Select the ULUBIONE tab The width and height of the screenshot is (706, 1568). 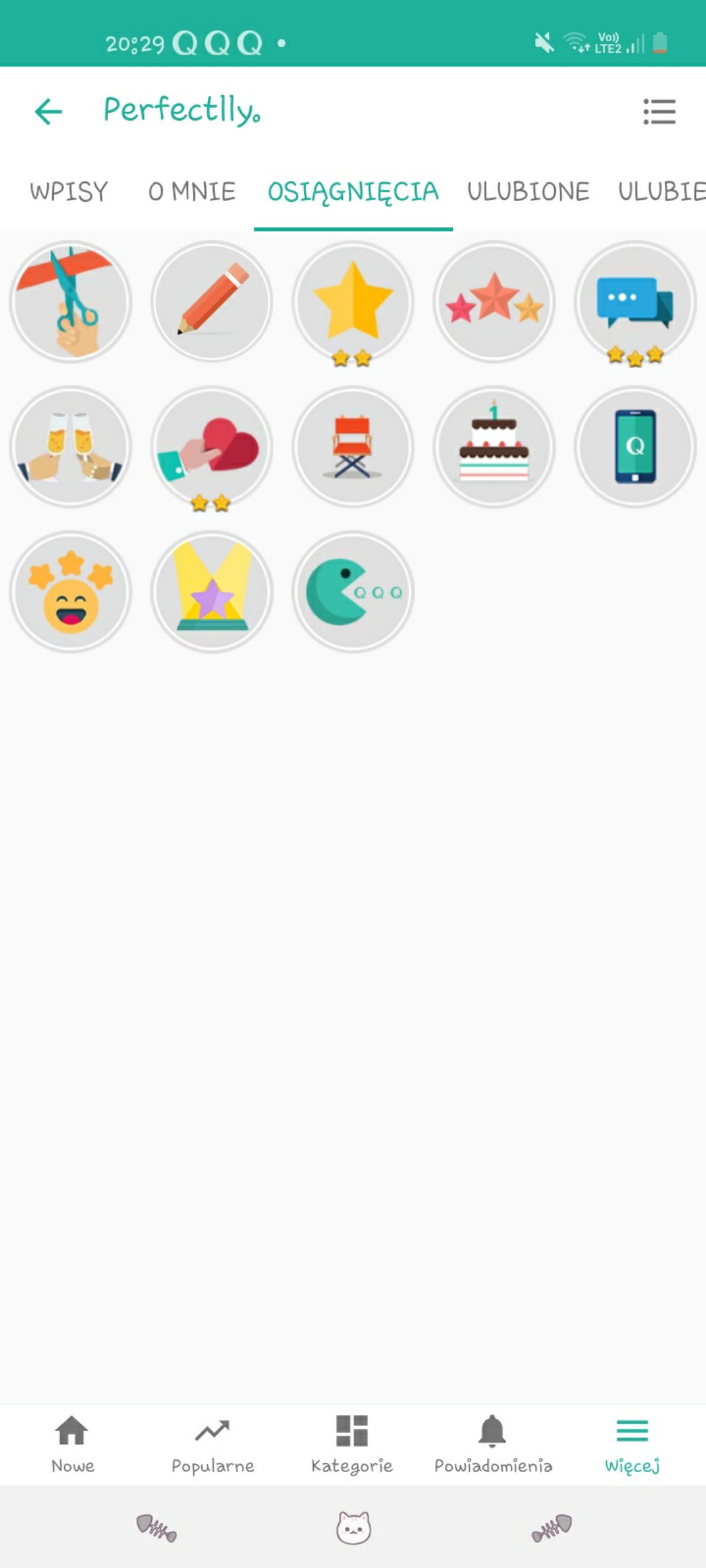tap(528, 192)
